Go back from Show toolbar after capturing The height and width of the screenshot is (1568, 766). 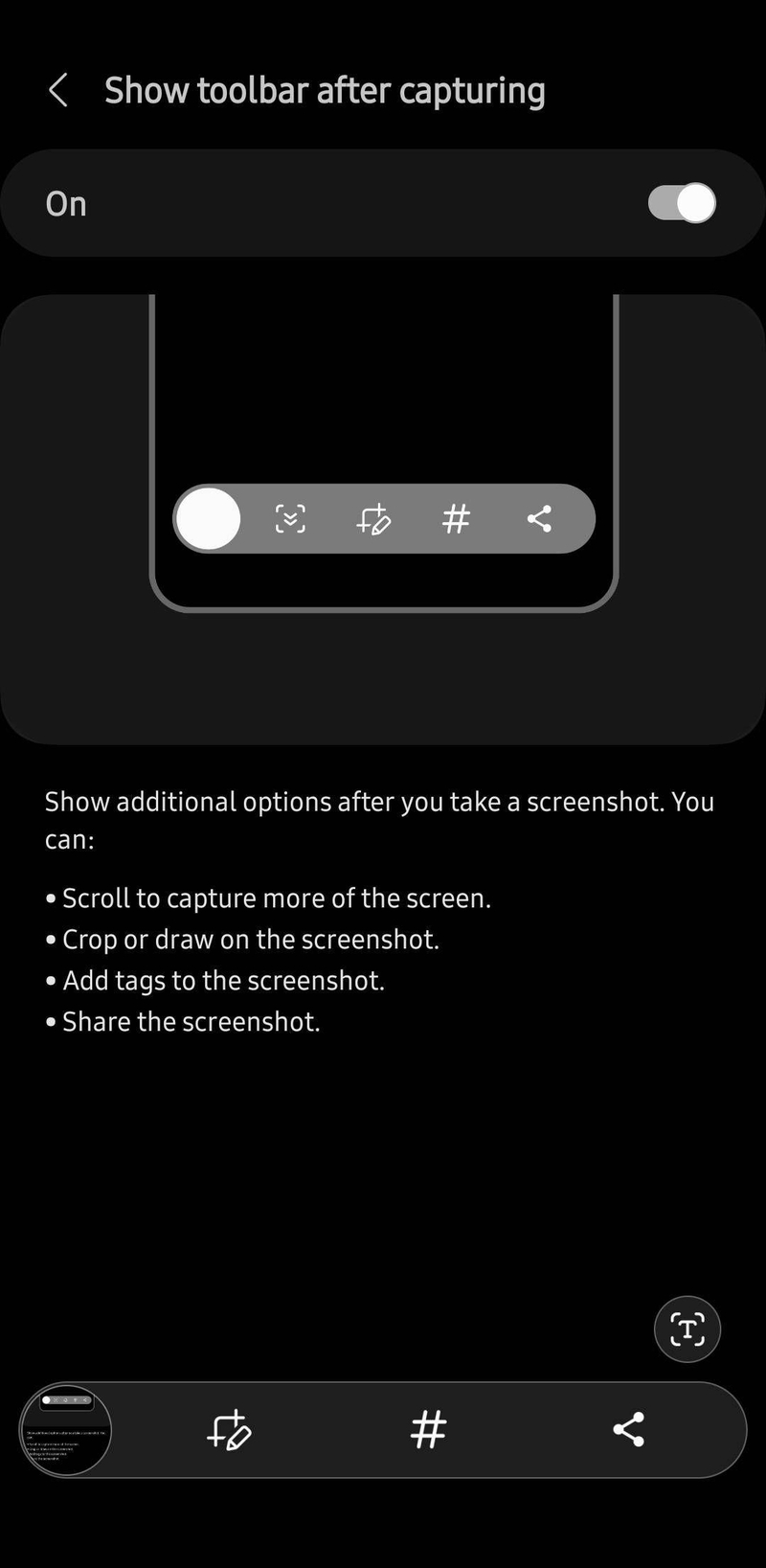click(x=58, y=91)
